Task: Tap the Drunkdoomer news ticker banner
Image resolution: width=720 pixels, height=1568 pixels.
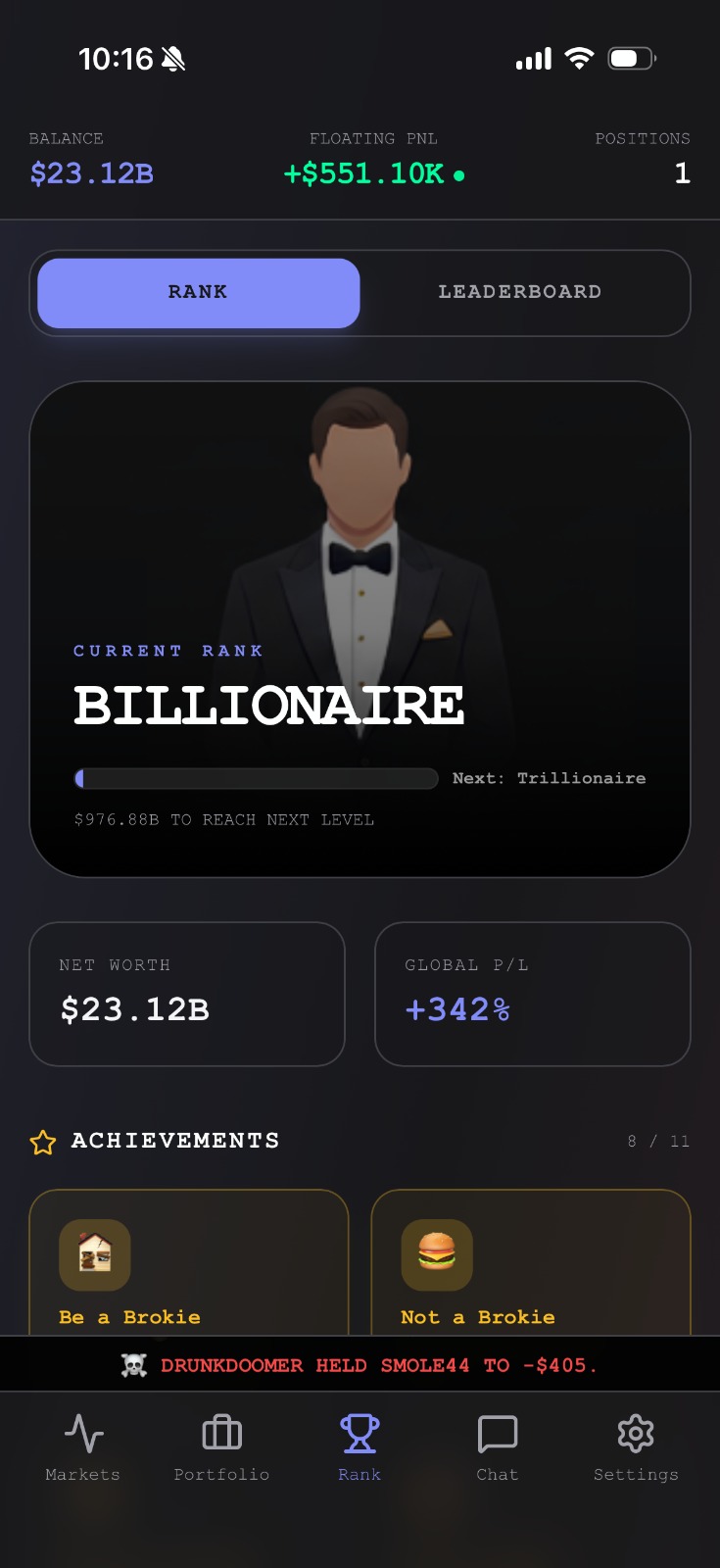Action: click(360, 1365)
